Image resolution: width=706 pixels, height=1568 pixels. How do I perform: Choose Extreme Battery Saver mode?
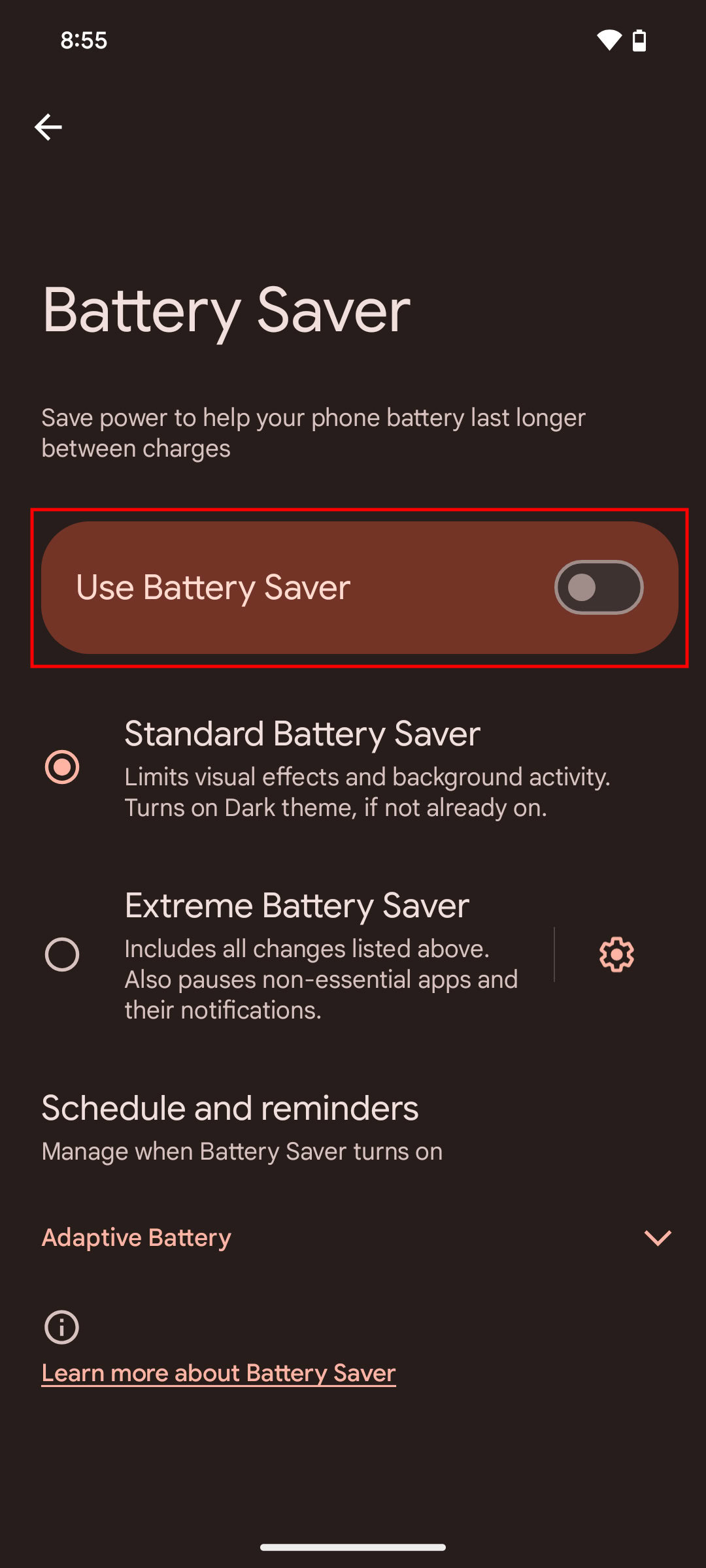(63, 955)
